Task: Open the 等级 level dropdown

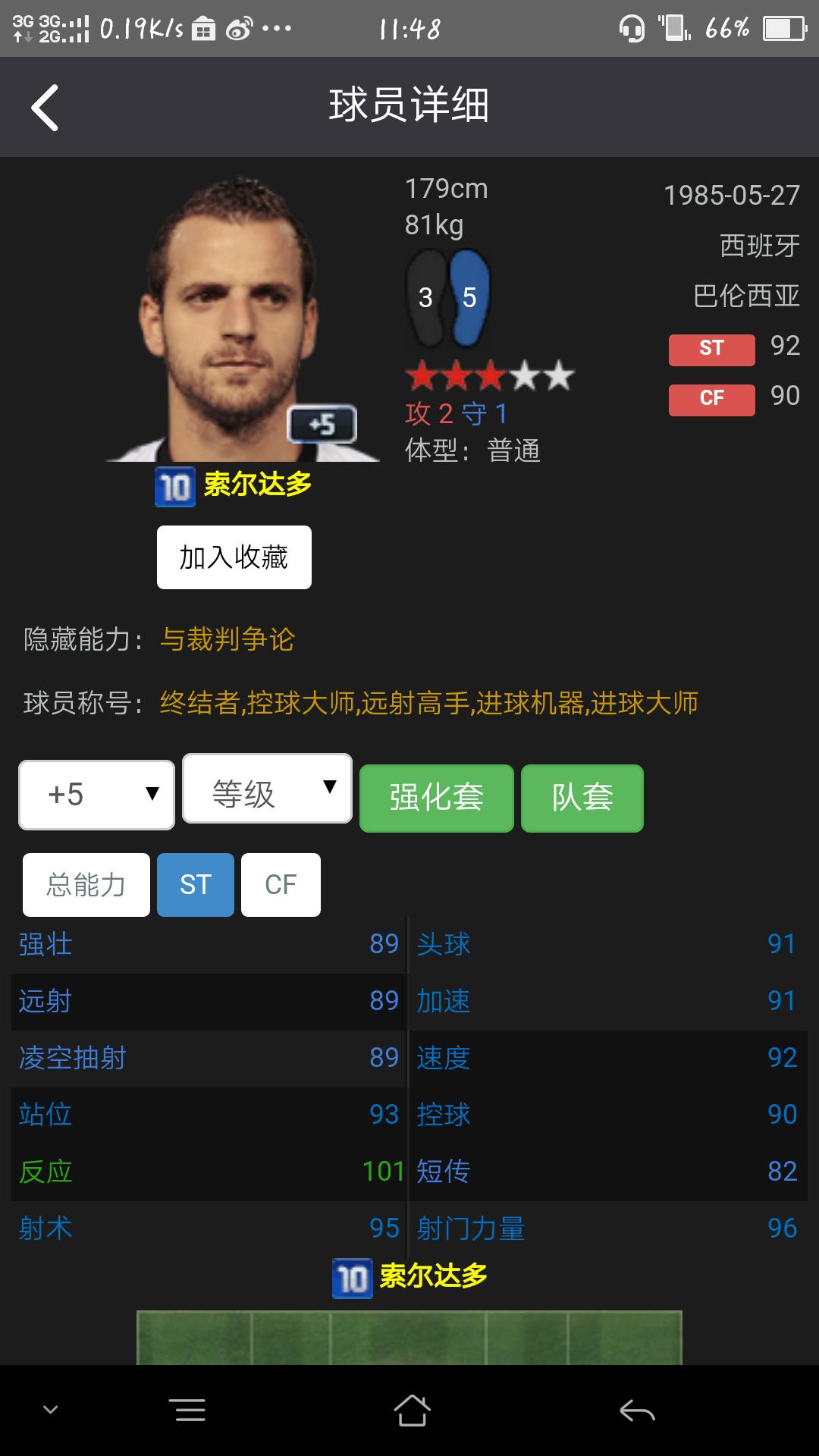Action: tap(267, 790)
